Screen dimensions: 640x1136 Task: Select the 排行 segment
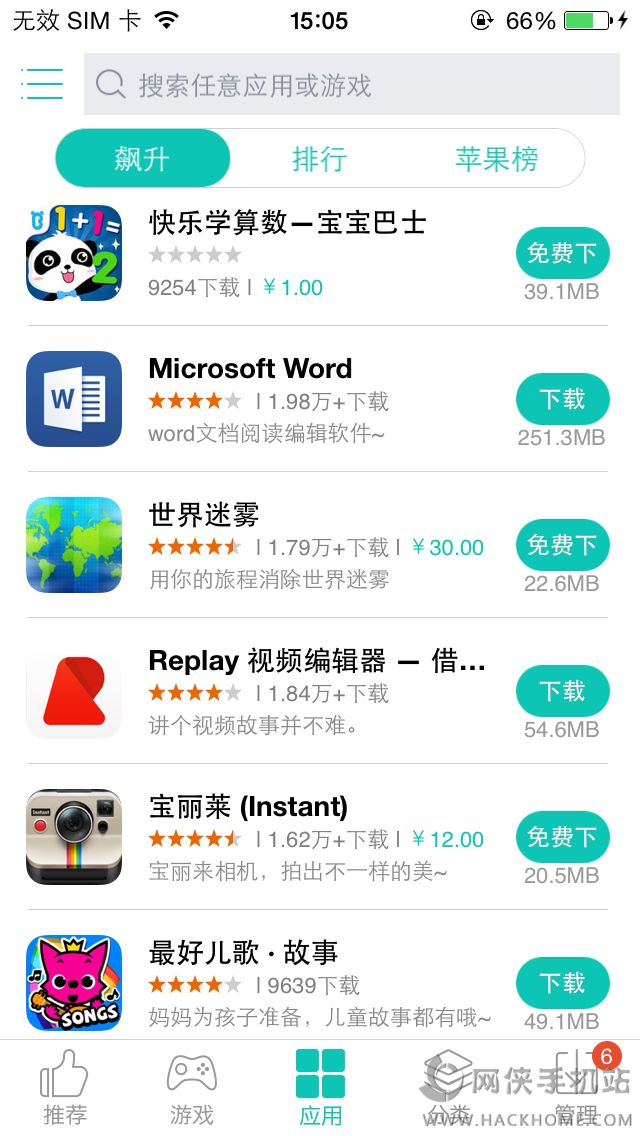click(x=319, y=158)
